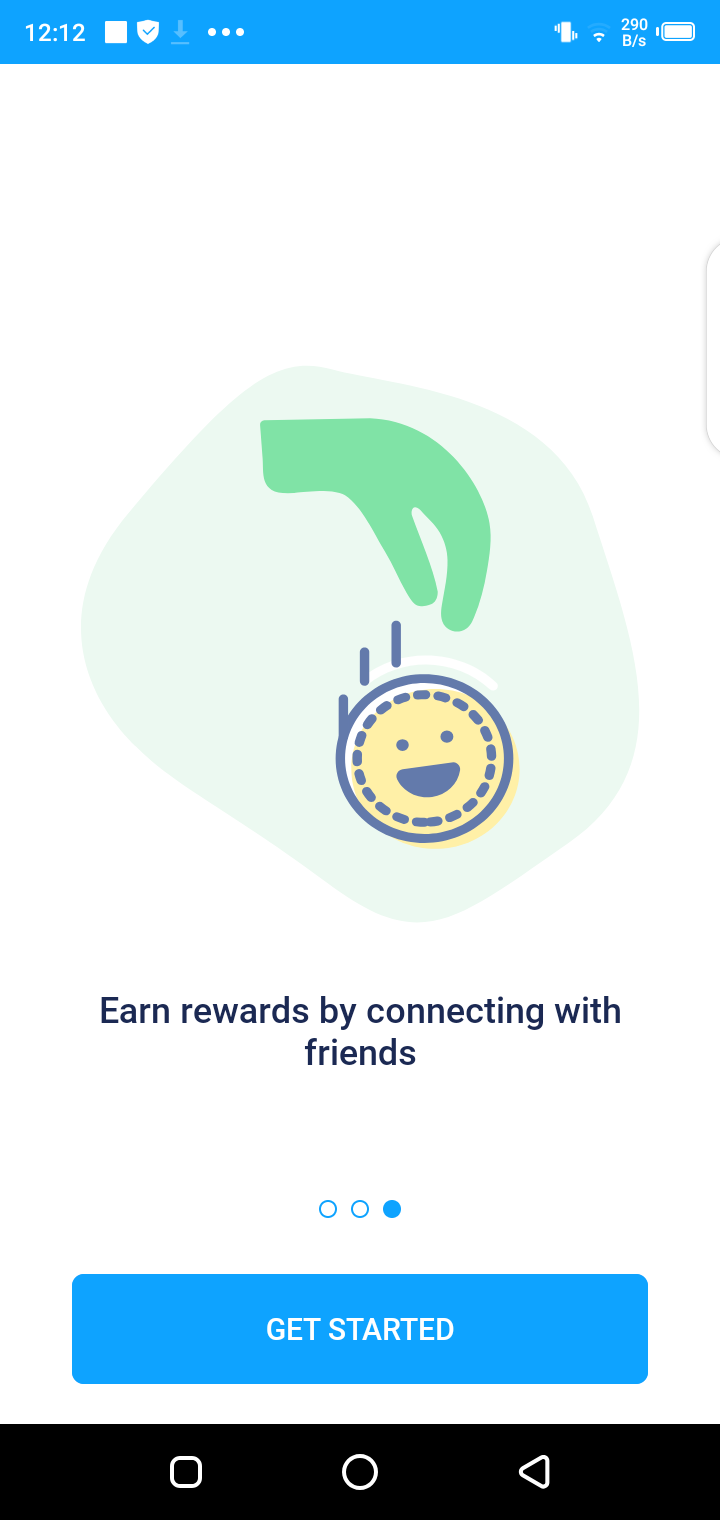This screenshot has height=1520, width=720.
Task: Go back using the system back button
Action: [534, 1472]
